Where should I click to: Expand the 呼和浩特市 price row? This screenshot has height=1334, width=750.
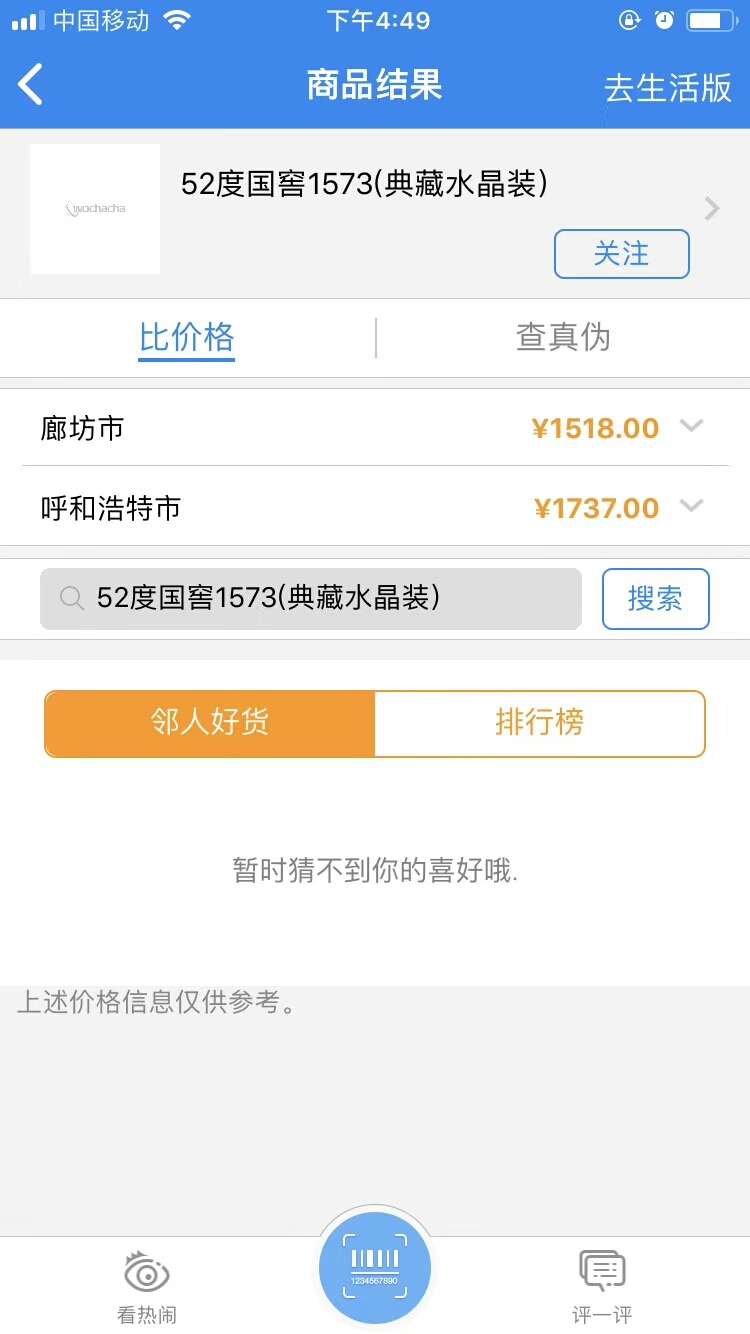tap(375, 507)
